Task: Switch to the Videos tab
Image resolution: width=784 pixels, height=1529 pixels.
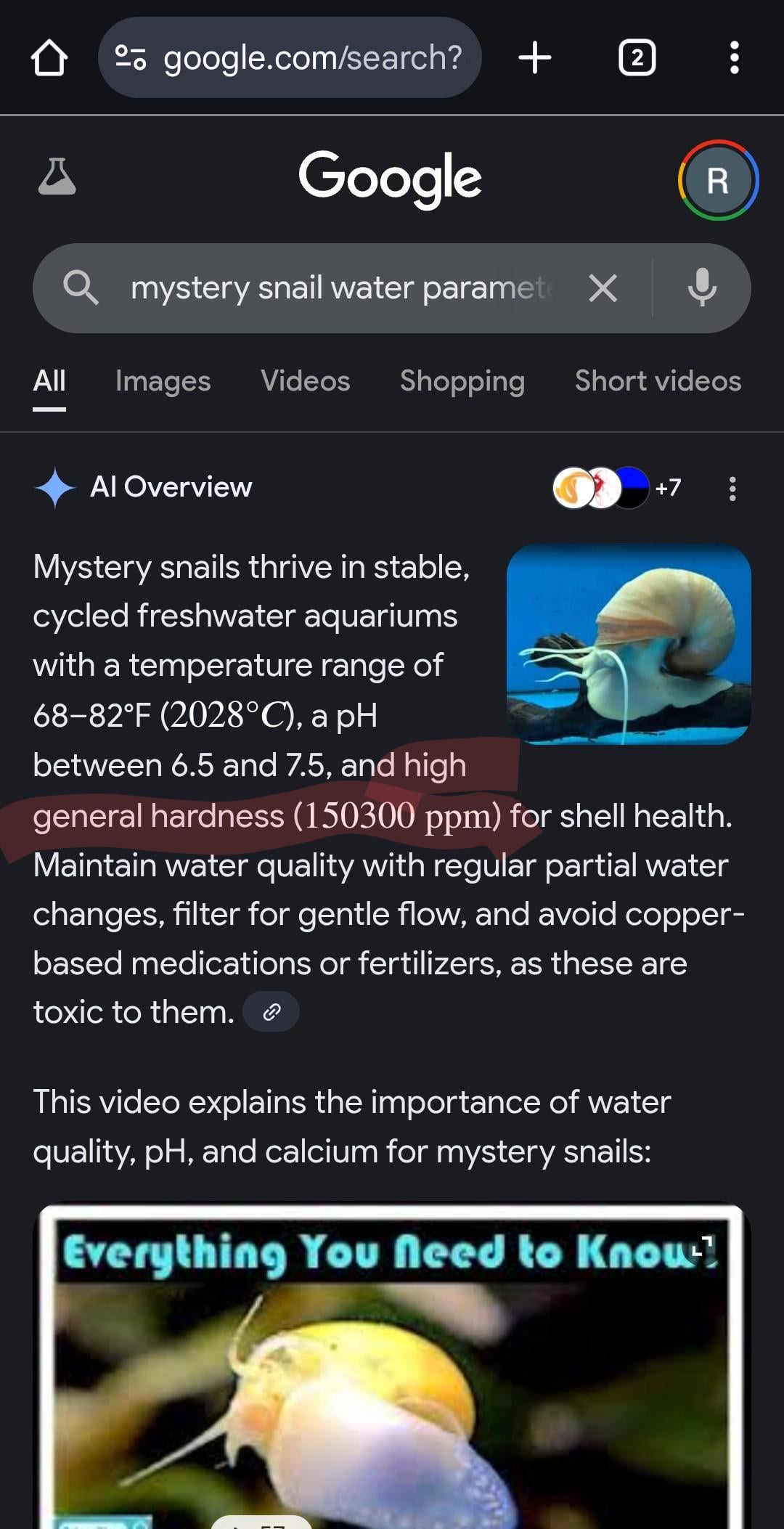Action: pyautogui.click(x=305, y=381)
